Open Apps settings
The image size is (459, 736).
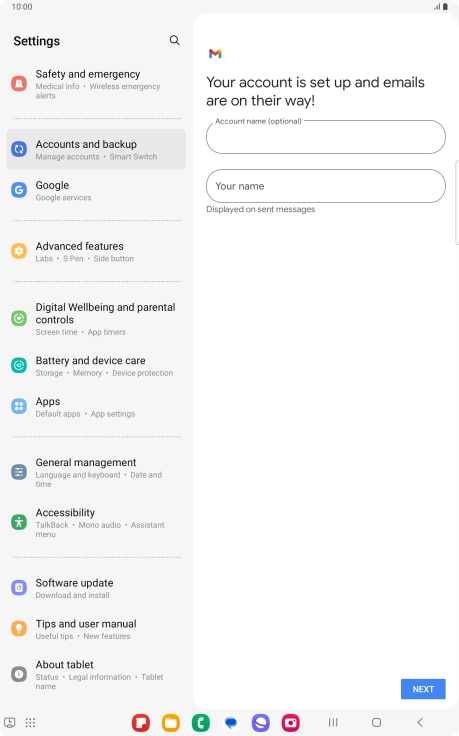[96, 406]
